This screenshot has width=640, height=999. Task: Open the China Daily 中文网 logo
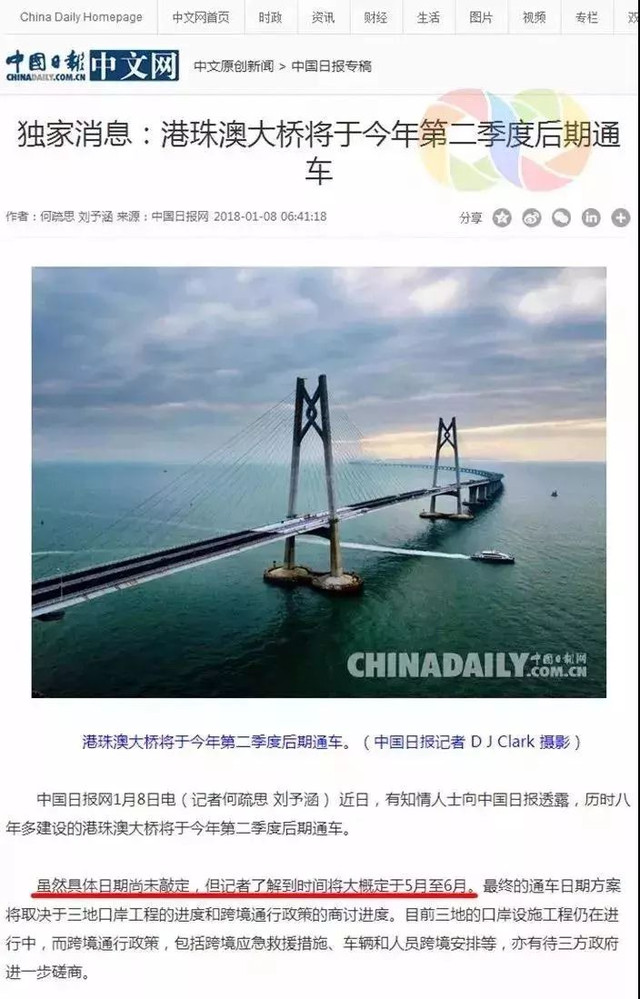coord(92,65)
